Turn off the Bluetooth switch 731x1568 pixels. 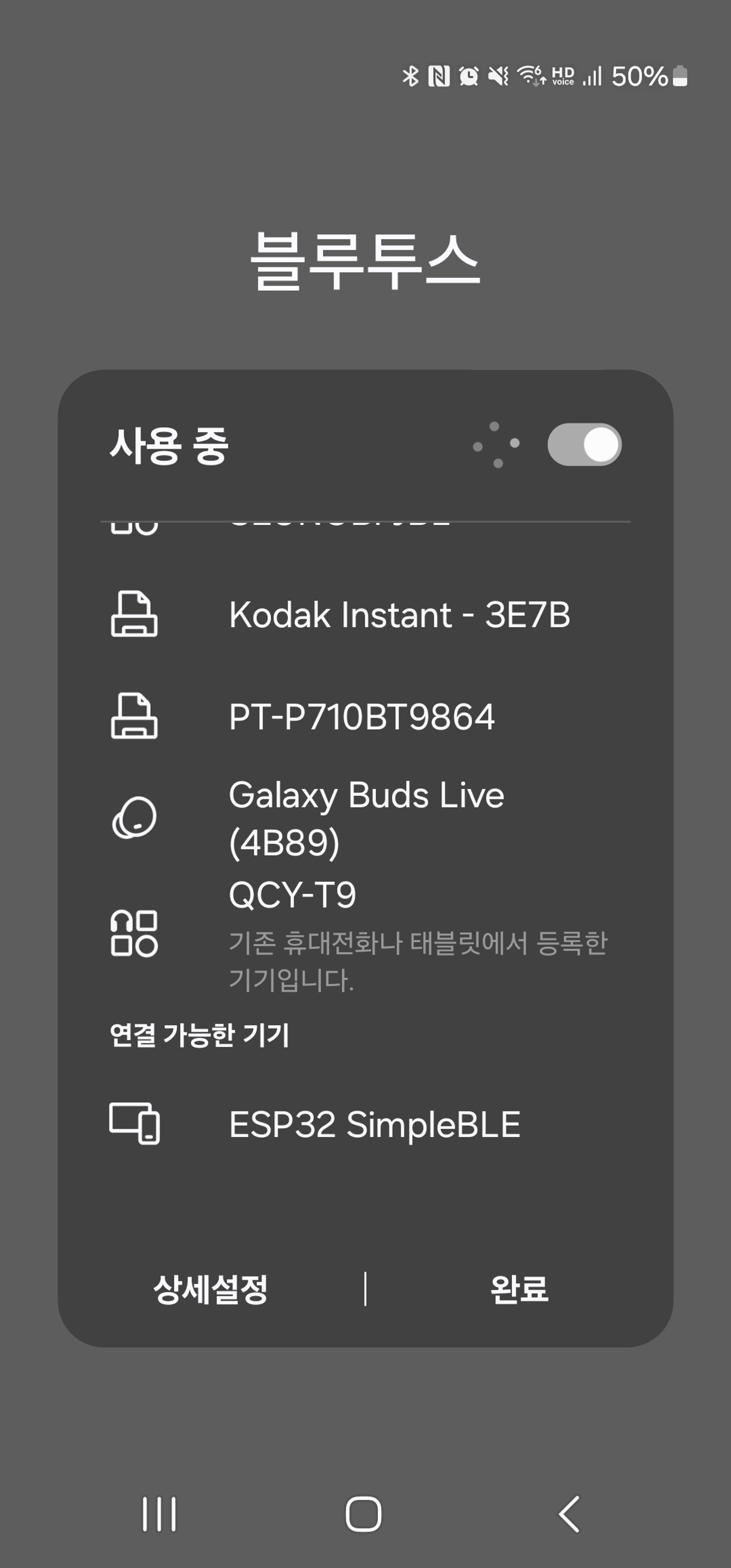pyautogui.click(x=584, y=444)
